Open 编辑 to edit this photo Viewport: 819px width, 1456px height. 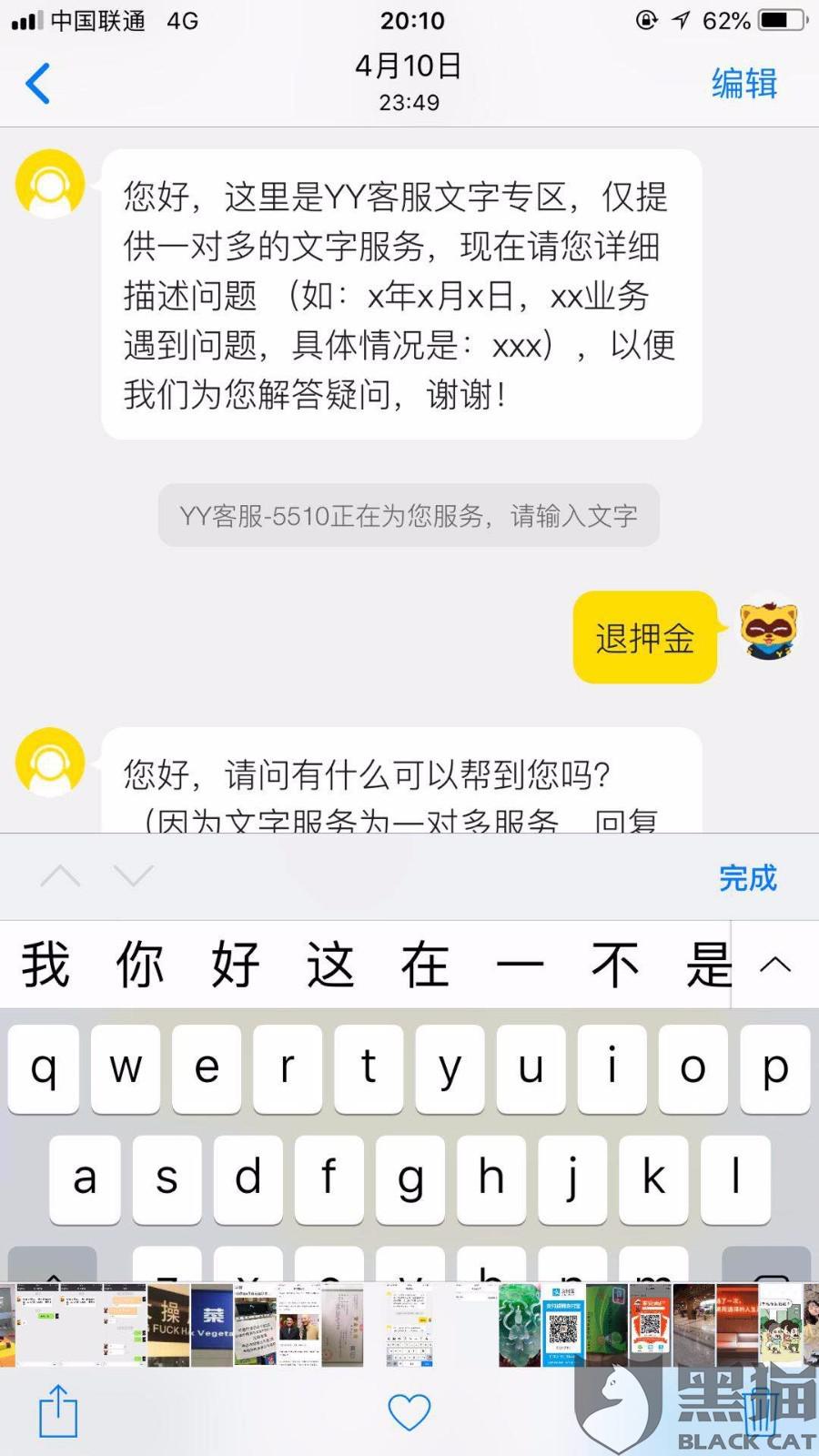point(743,84)
